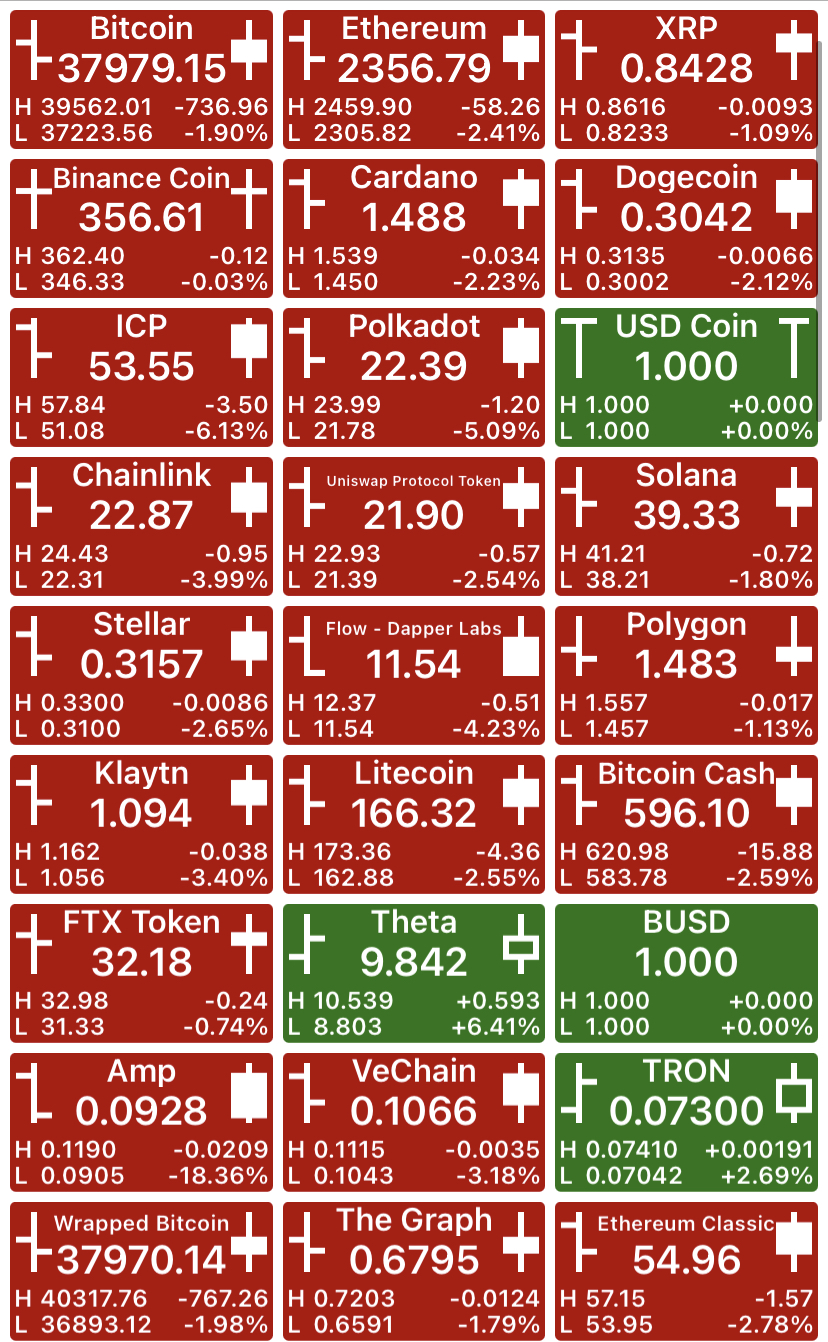Open the Uniswap Protocol Token tile
828x1342 pixels.
414,527
